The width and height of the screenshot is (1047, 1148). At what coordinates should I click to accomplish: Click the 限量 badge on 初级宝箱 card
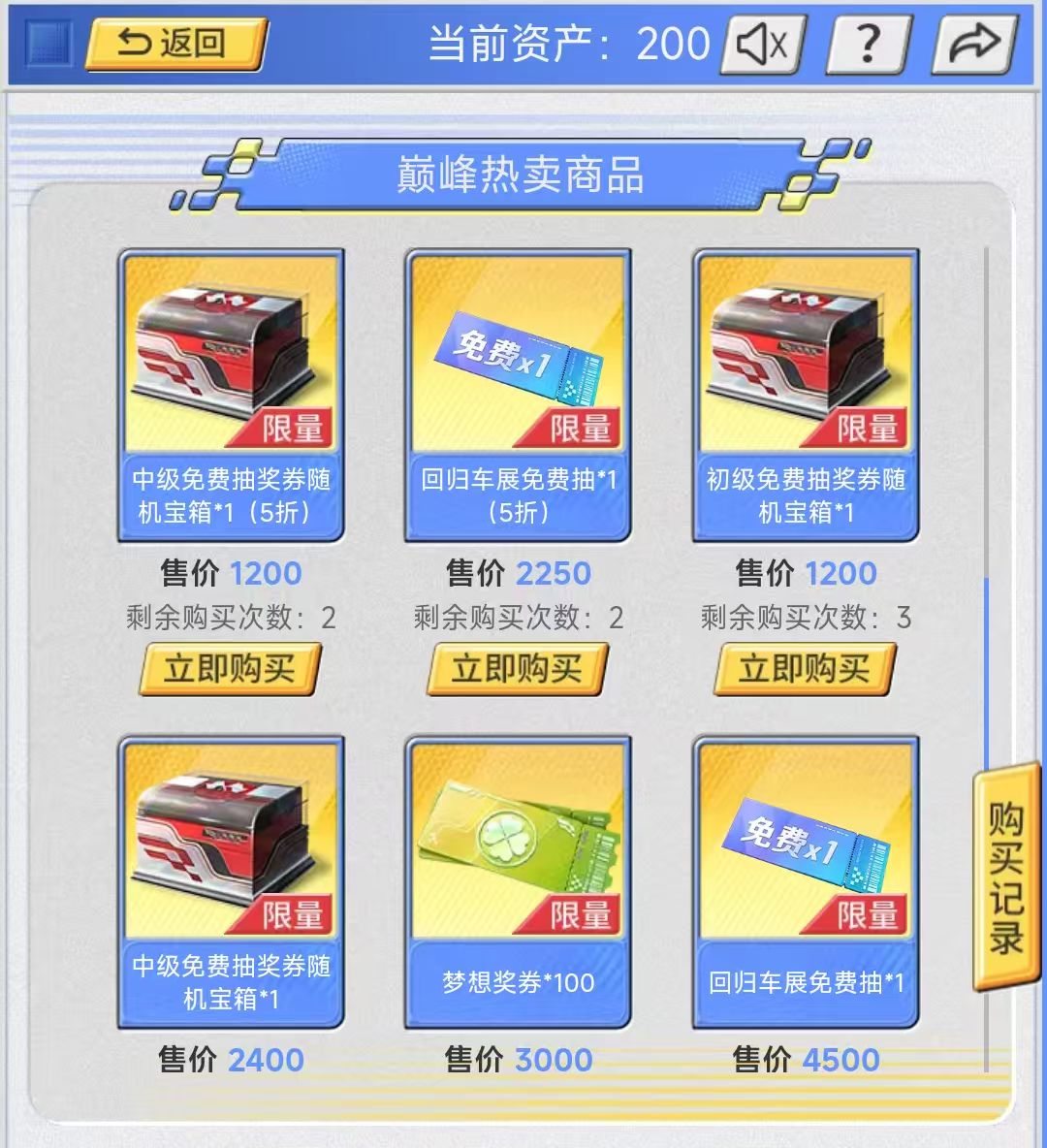(x=870, y=425)
